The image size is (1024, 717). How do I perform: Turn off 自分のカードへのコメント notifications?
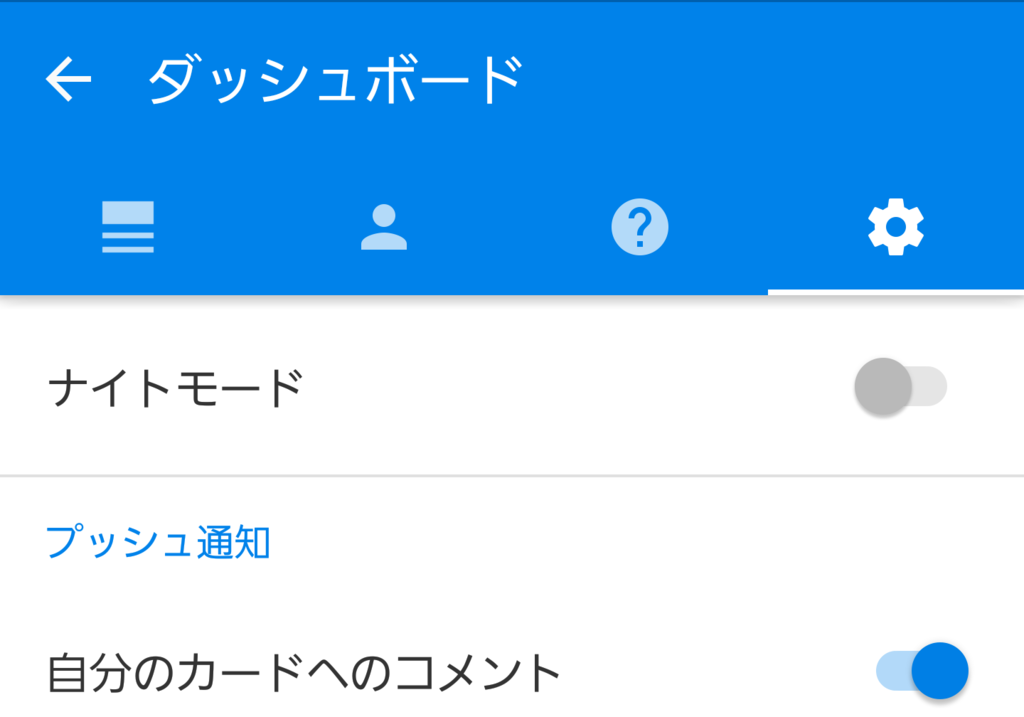pyautogui.click(x=922, y=670)
